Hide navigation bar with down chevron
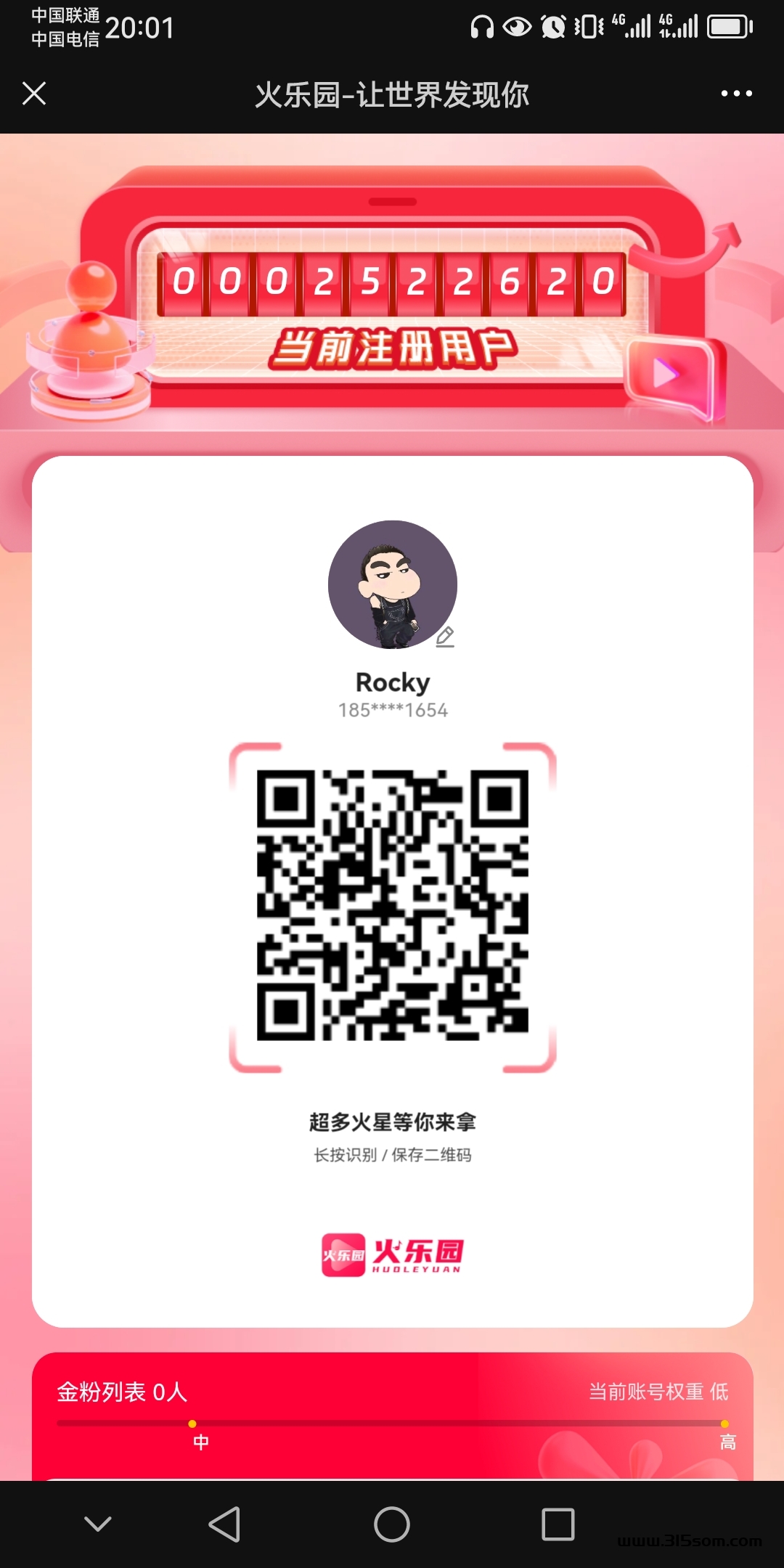The image size is (784, 1568). tap(98, 1524)
